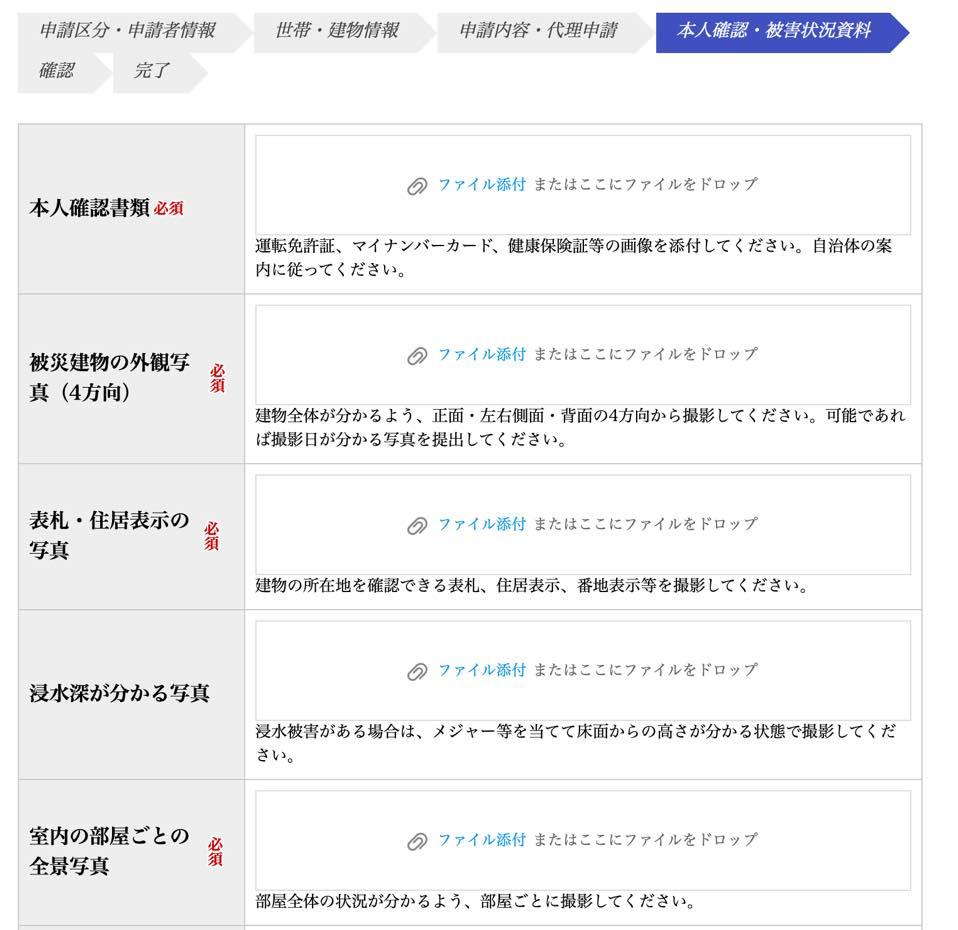This screenshot has width=958, height=930.
Task: Attach file for 浸水深が分かる写真
Action: (481, 670)
